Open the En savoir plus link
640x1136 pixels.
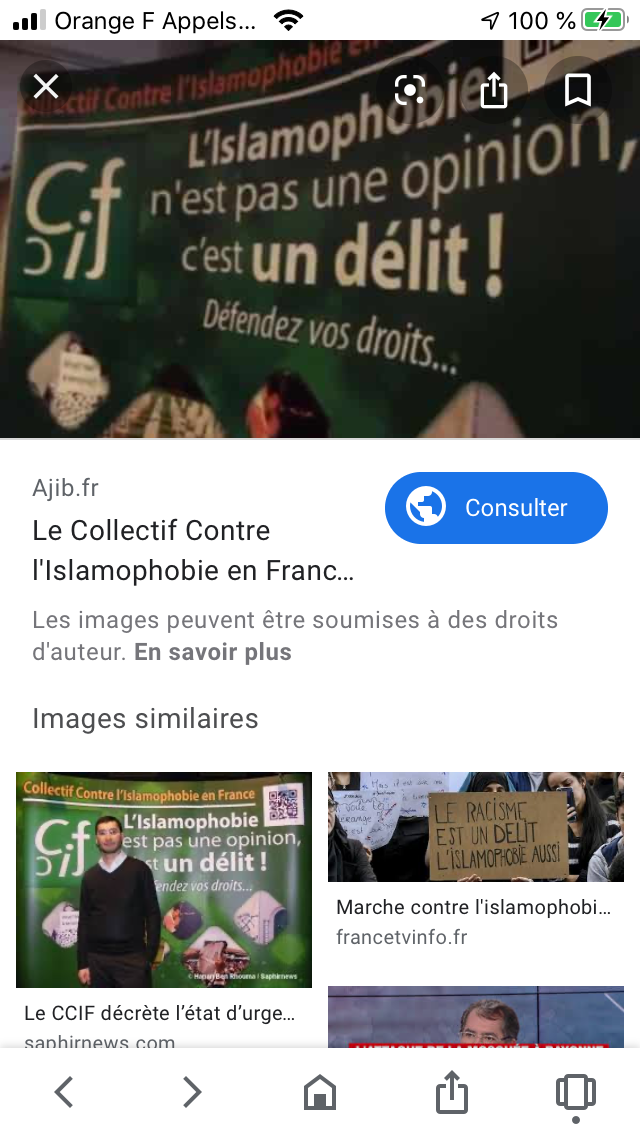click(x=213, y=652)
